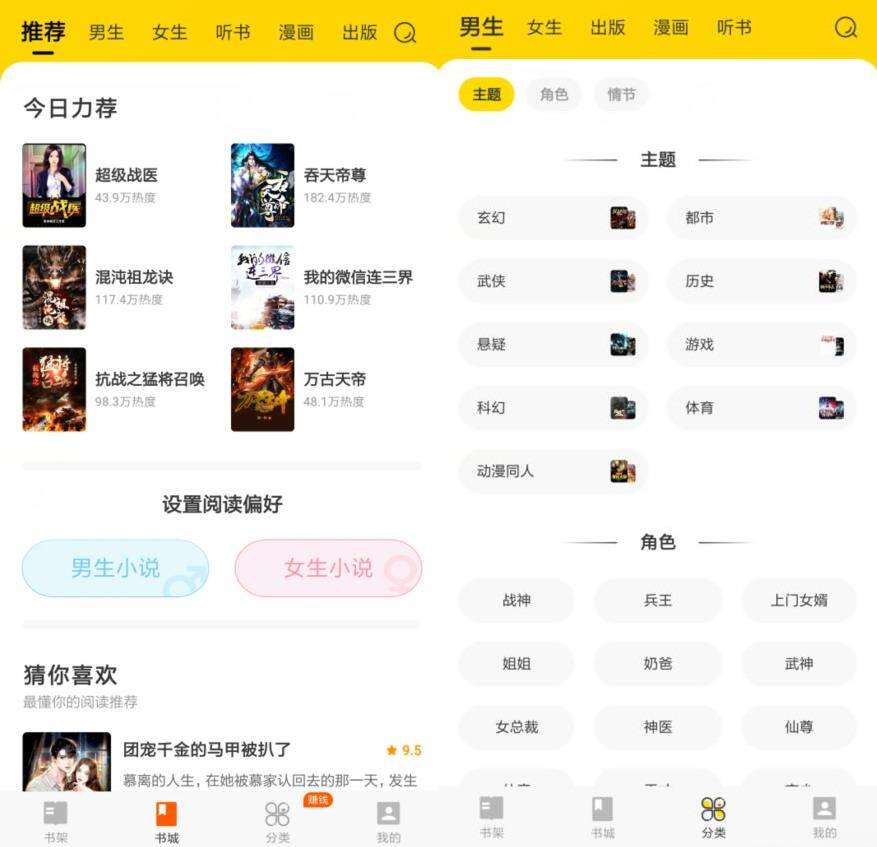
Task: Switch to the 推荐 tab
Action: (43, 31)
